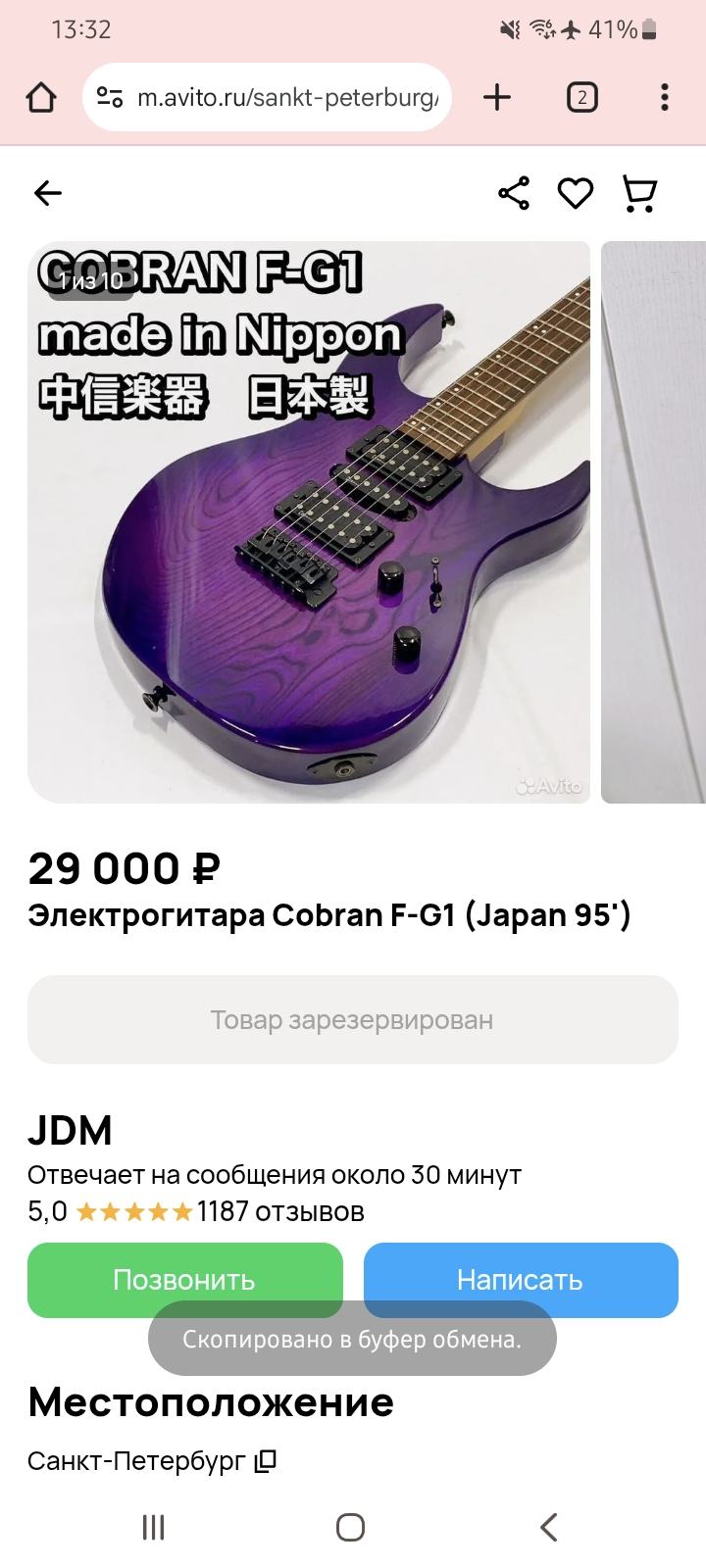
Task: Add the listing to favorites
Action: click(576, 193)
